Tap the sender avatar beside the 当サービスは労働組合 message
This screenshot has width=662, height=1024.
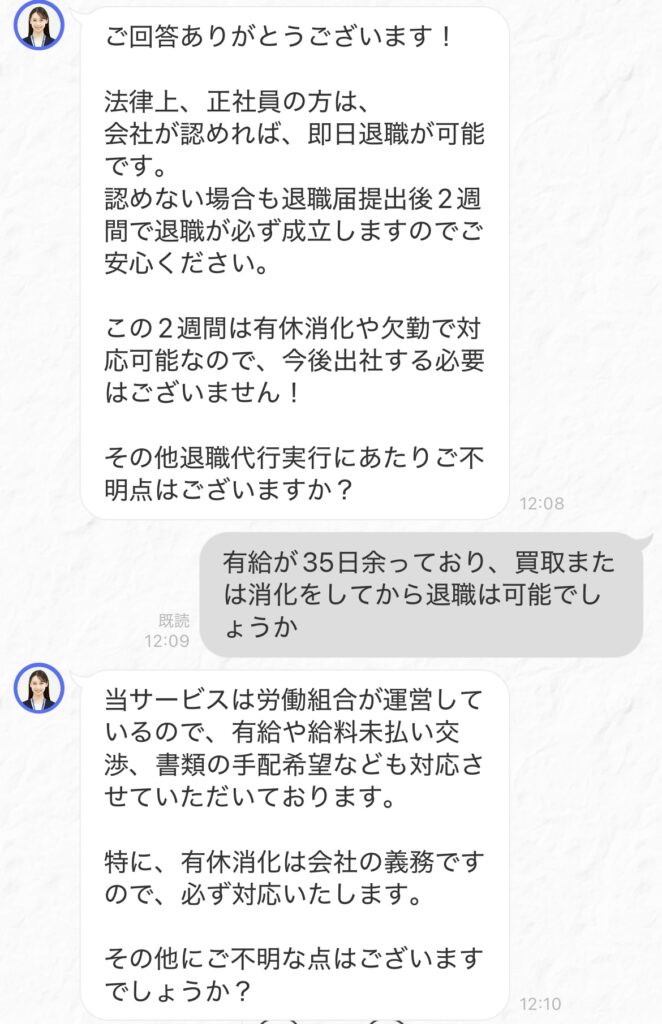(39, 688)
